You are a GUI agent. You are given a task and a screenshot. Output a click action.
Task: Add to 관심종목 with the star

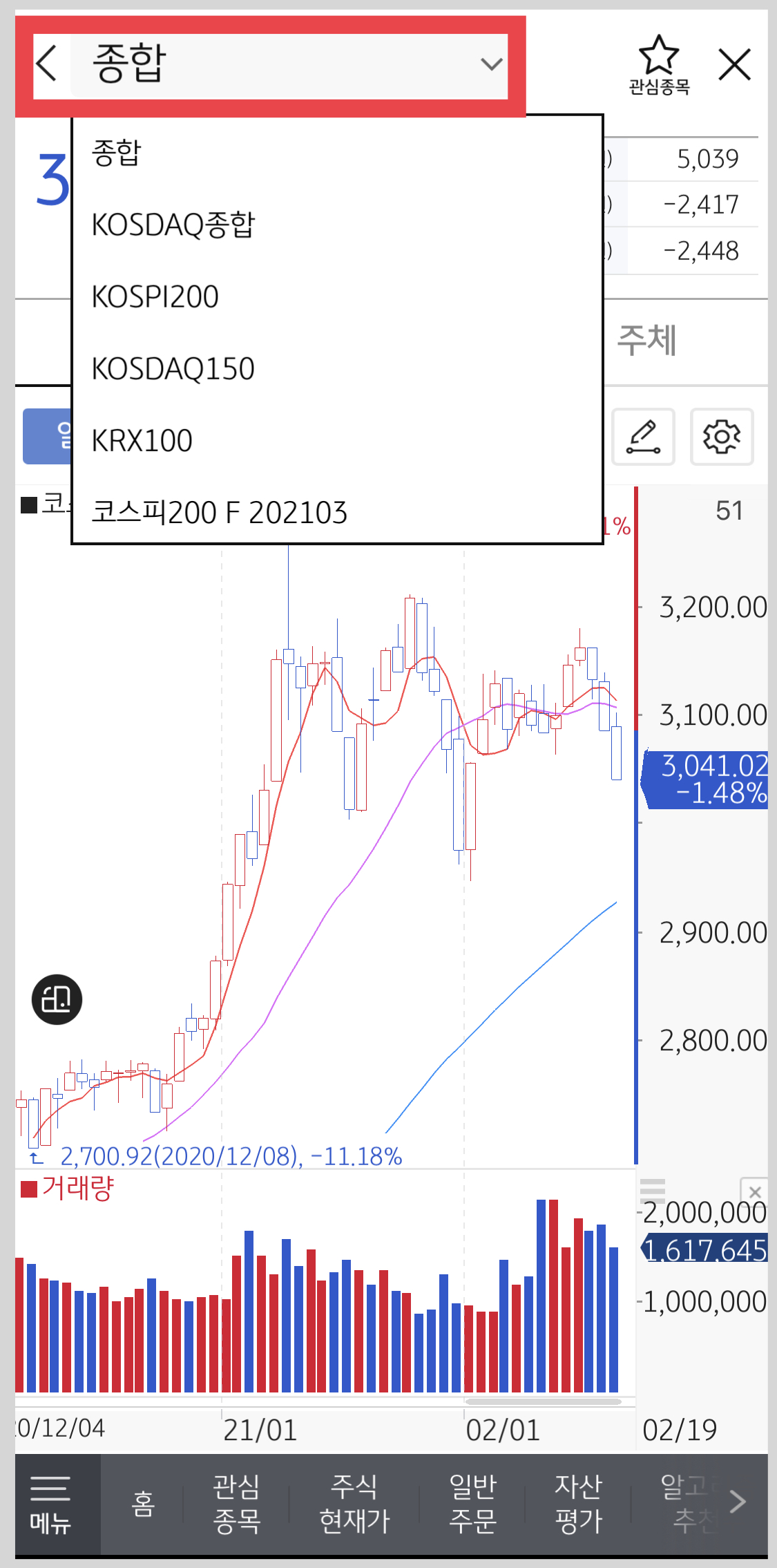tap(659, 65)
